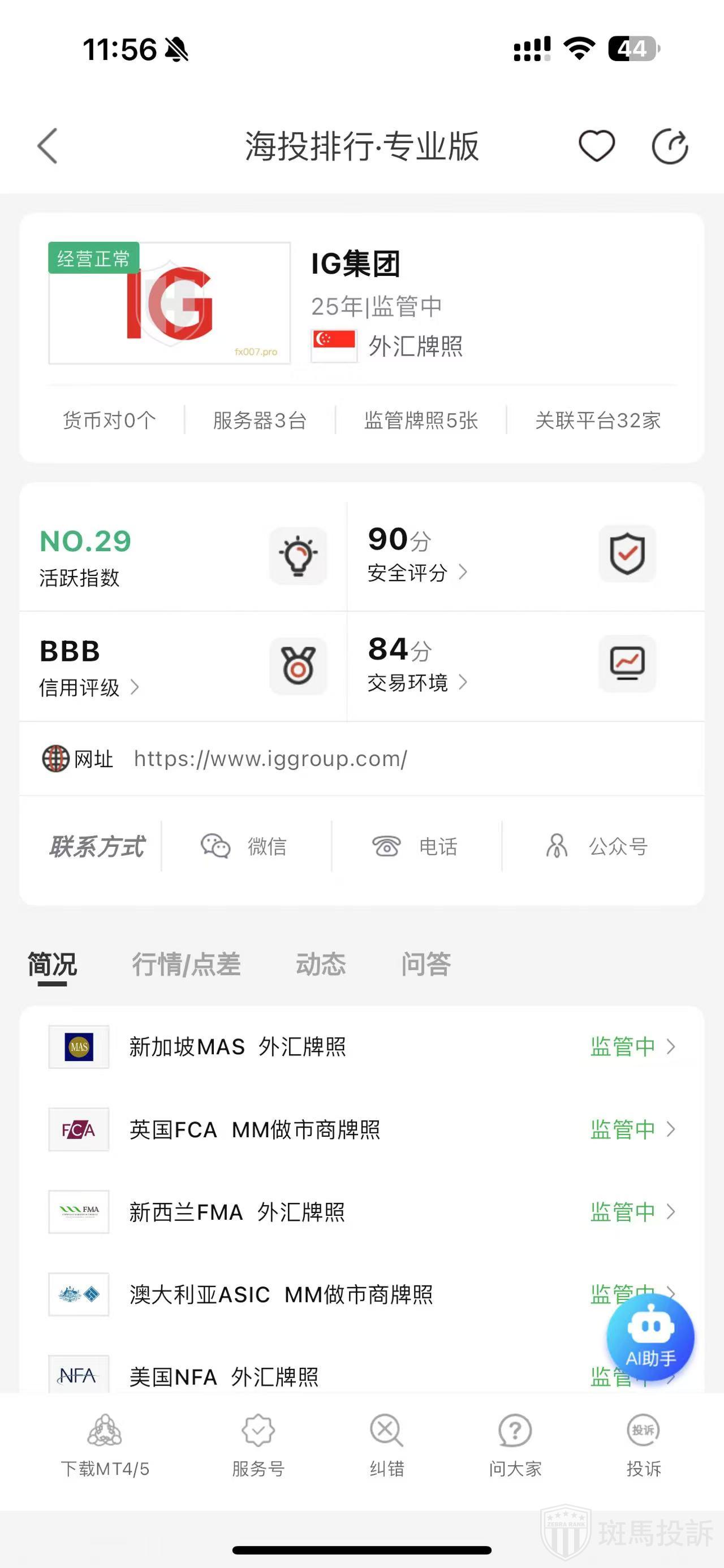The height and width of the screenshot is (1568, 724).
Task: Open the 安全评分 details
Action: [417, 572]
